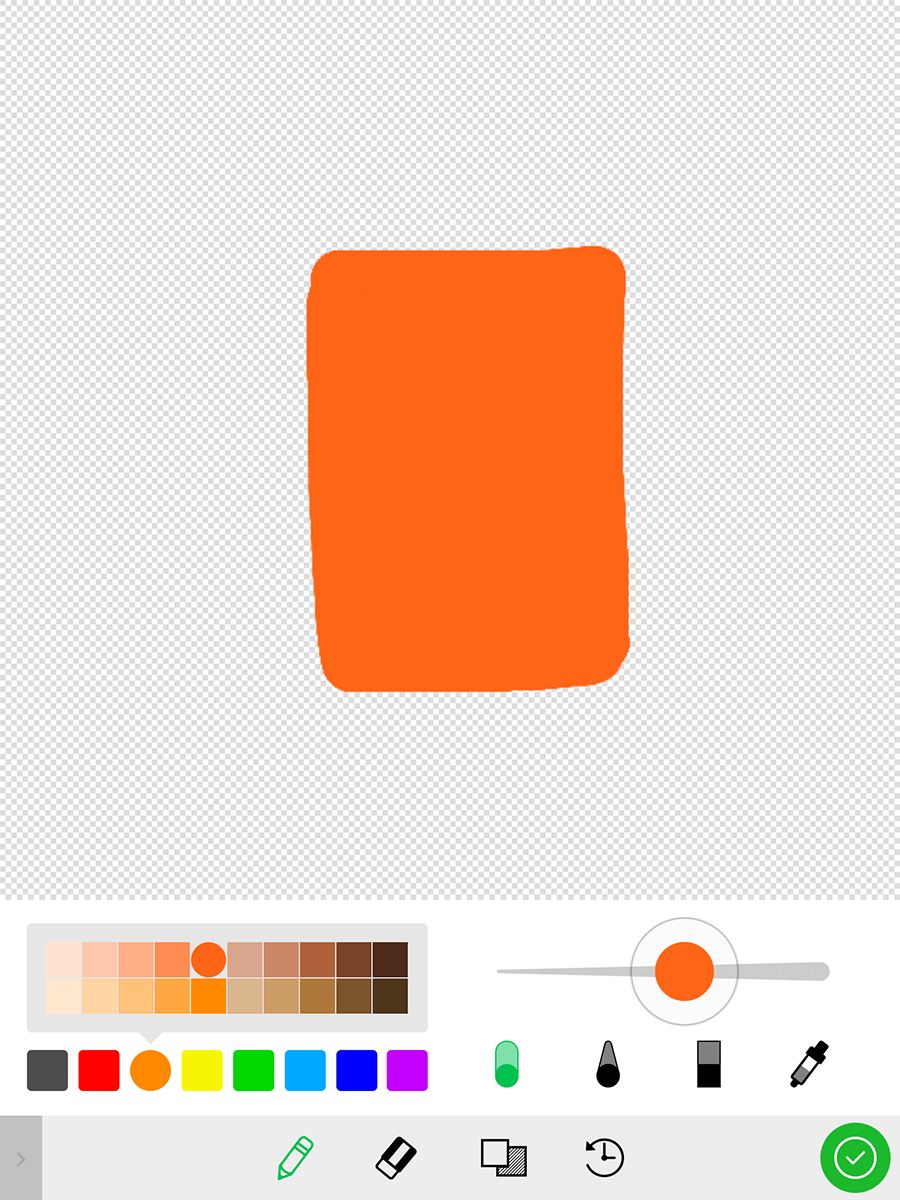Select the pencil drawing tool
Viewport: 900px width, 1200px height.
pos(295,1157)
